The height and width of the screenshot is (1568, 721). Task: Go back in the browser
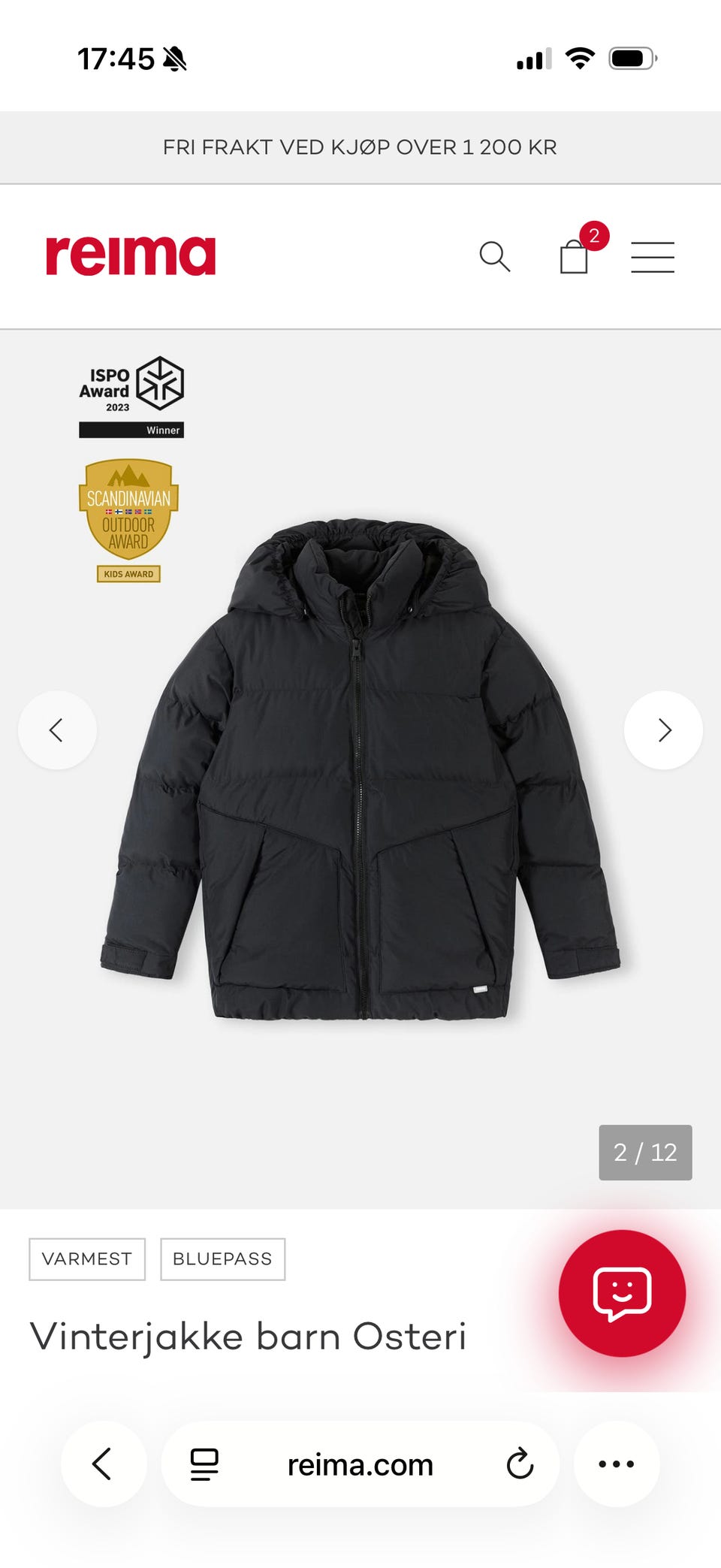tap(103, 1464)
